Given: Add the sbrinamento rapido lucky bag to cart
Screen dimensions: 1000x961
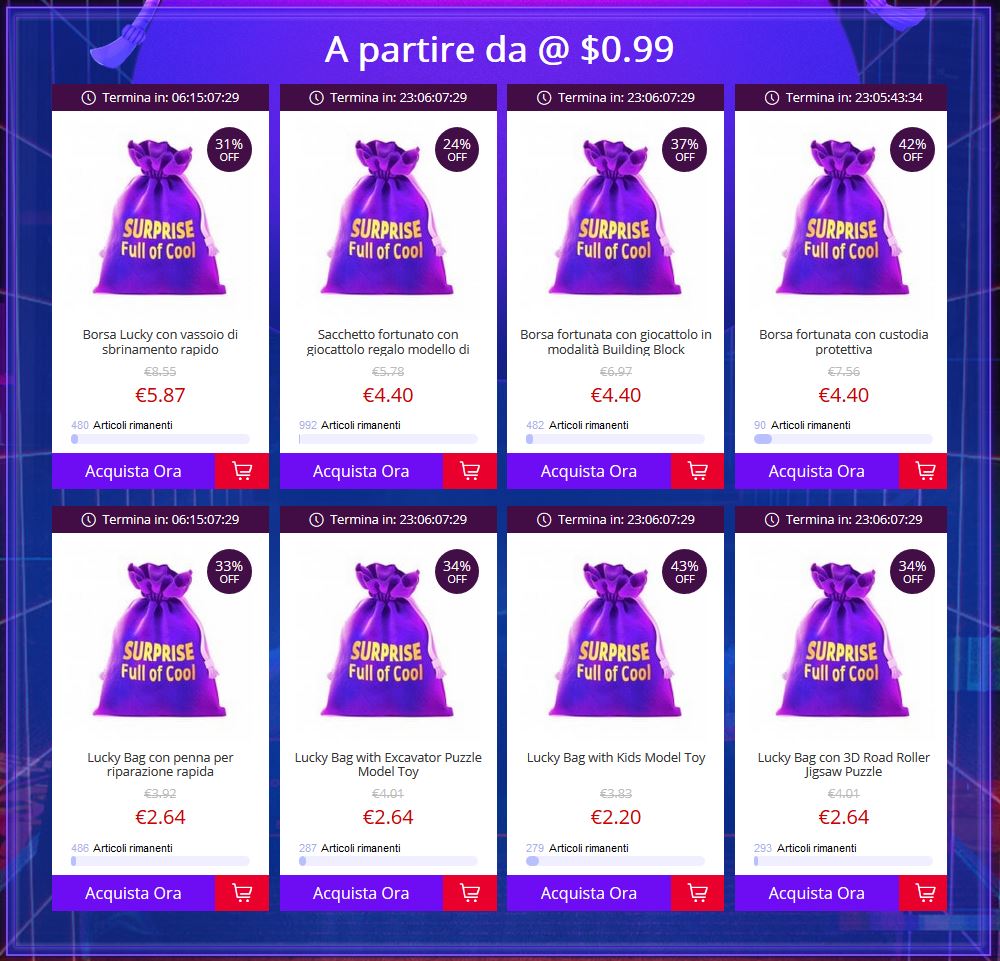Looking at the screenshot, I should (242, 471).
